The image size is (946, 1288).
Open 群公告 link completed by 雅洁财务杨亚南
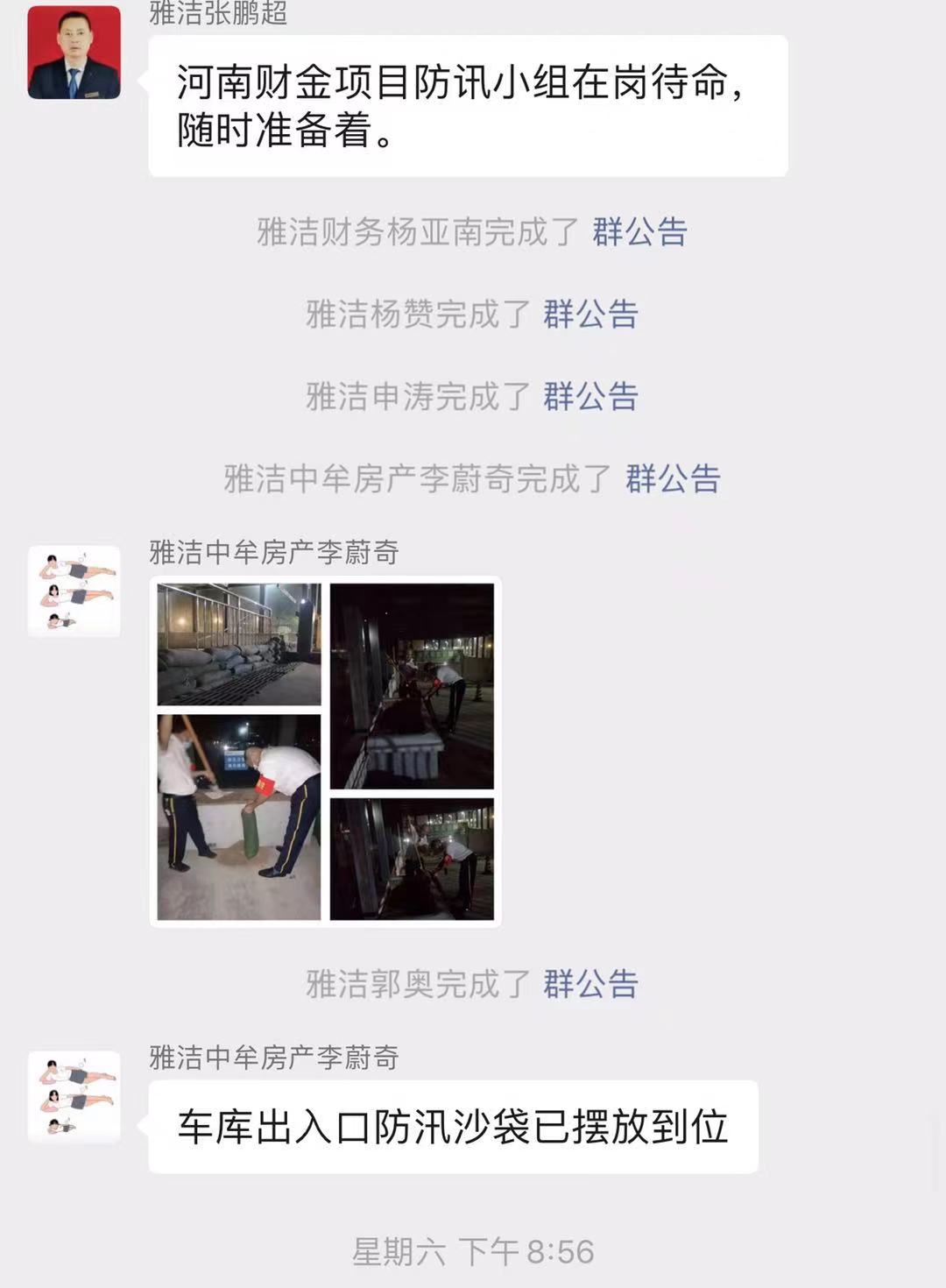pos(639,232)
